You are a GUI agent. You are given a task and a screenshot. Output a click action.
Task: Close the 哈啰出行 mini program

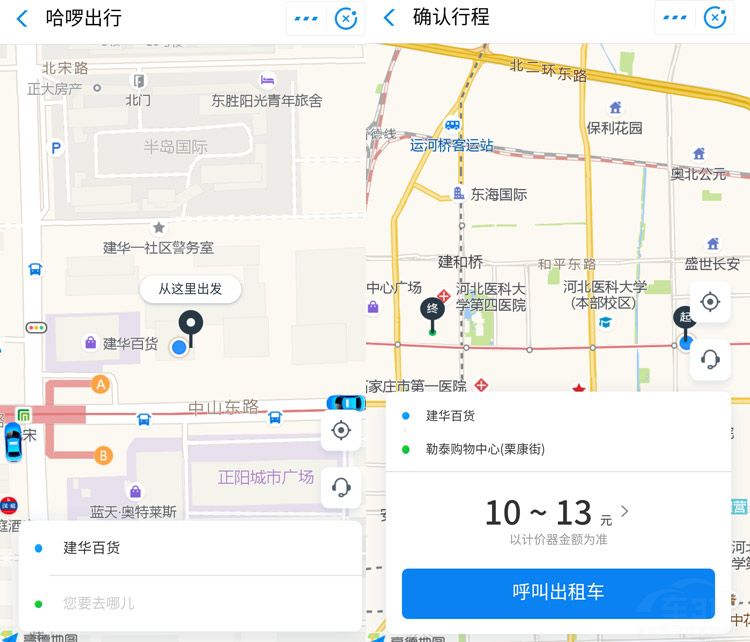click(345, 18)
